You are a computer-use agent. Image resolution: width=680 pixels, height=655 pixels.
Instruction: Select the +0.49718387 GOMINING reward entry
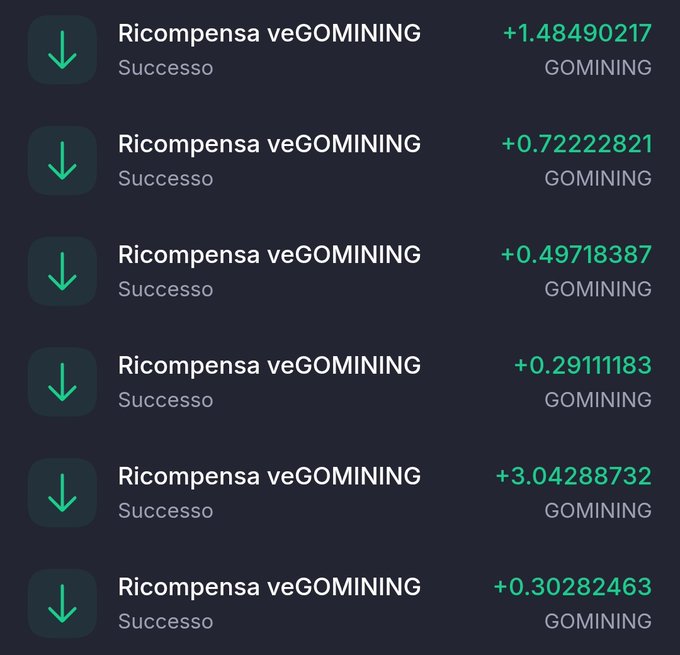[340, 271]
